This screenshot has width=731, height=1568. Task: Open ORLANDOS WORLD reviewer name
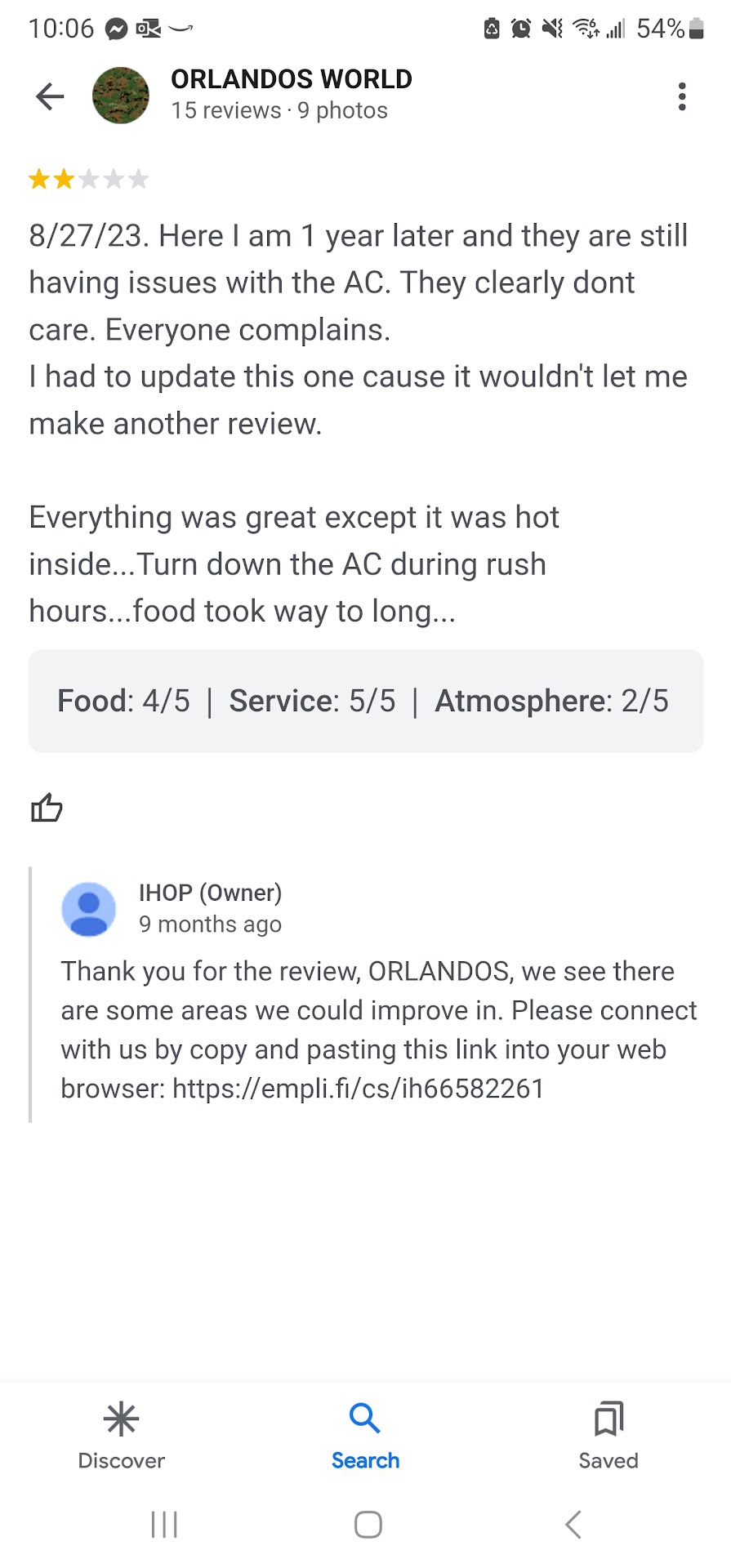pyautogui.click(x=292, y=79)
